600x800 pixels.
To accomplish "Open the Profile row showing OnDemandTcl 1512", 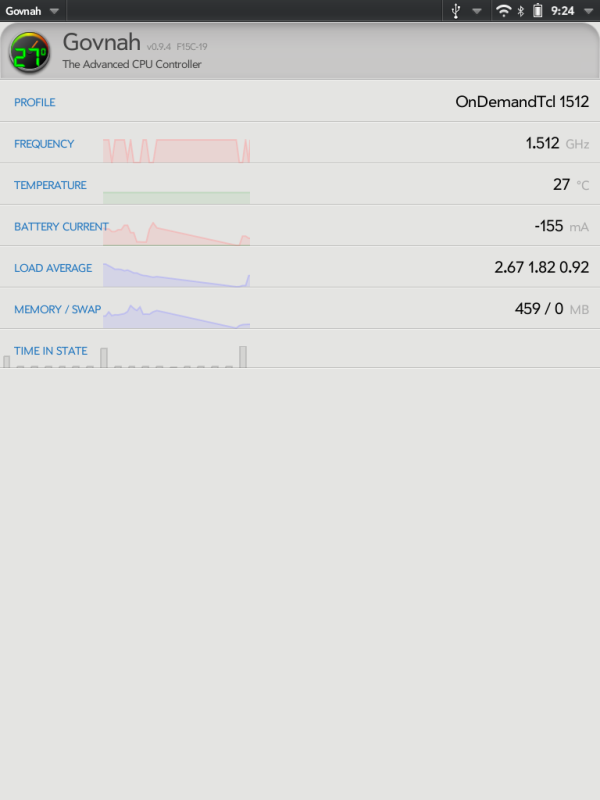I will pyautogui.click(x=300, y=102).
